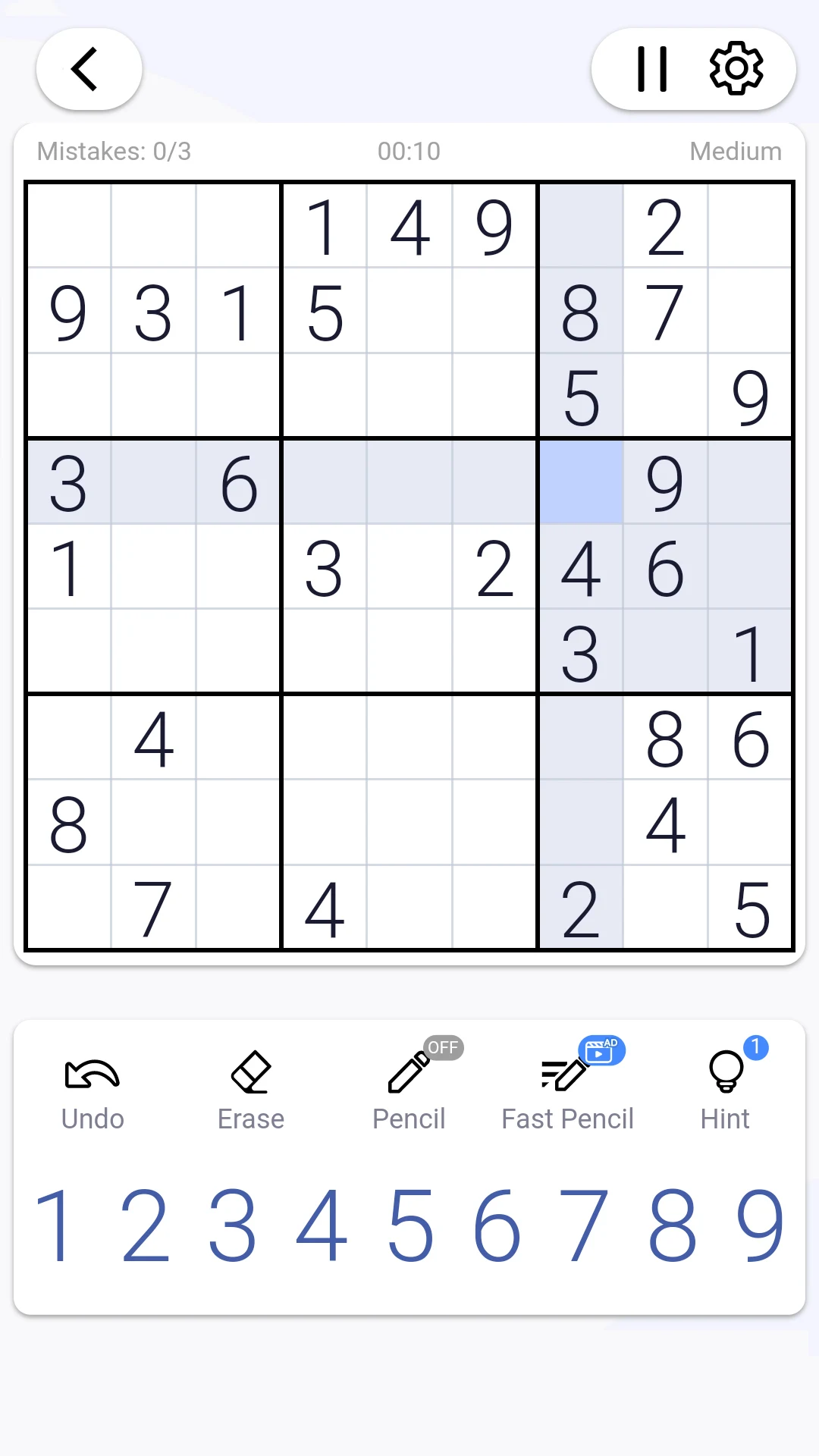
Task: Pause the Sudoku game
Action: (651, 69)
